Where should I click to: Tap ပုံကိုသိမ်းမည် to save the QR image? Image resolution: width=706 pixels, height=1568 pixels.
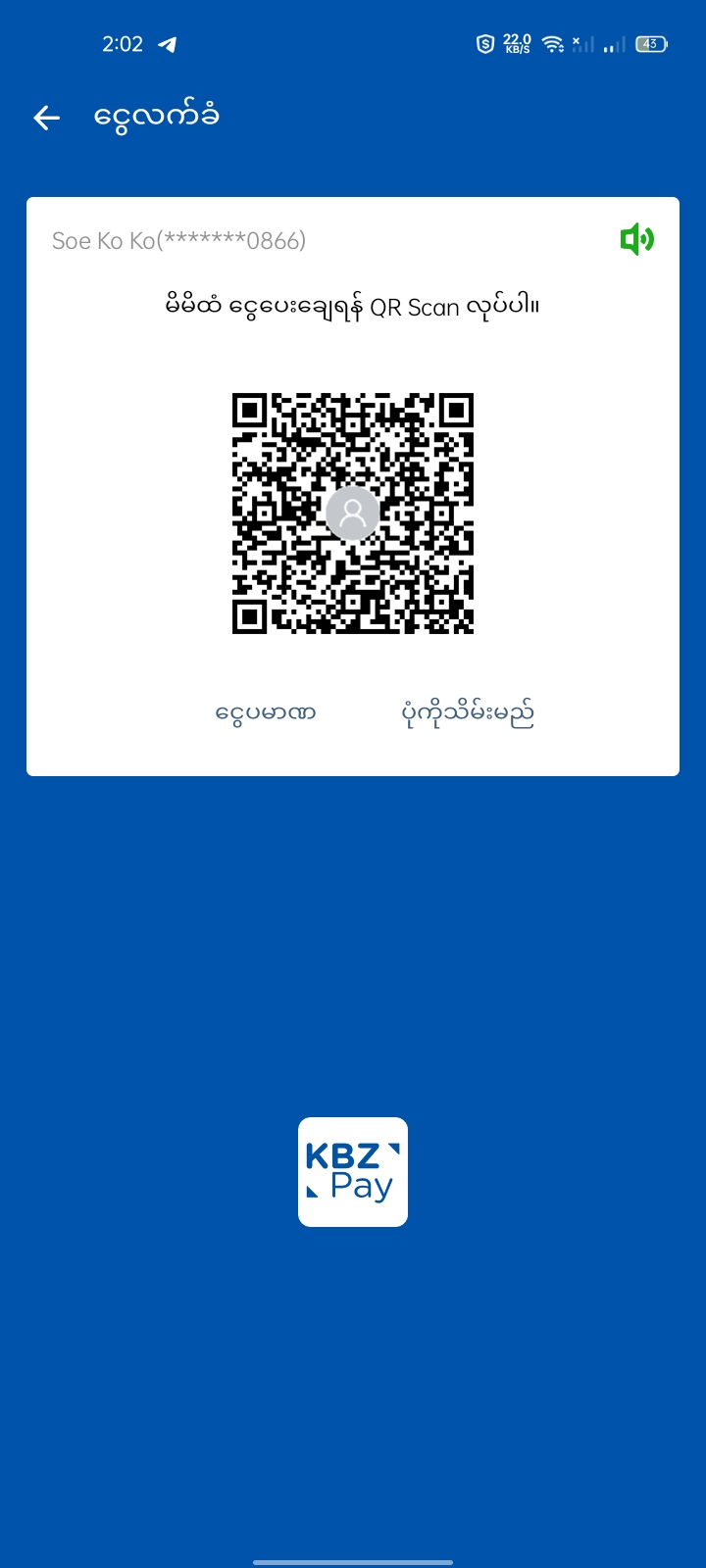468,712
